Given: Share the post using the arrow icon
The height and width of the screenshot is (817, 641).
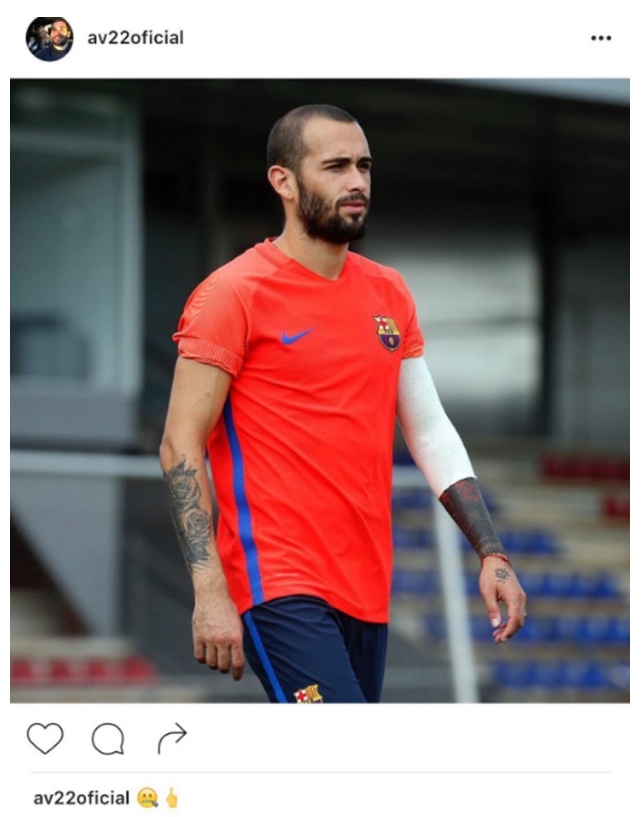Looking at the screenshot, I should point(172,739).
